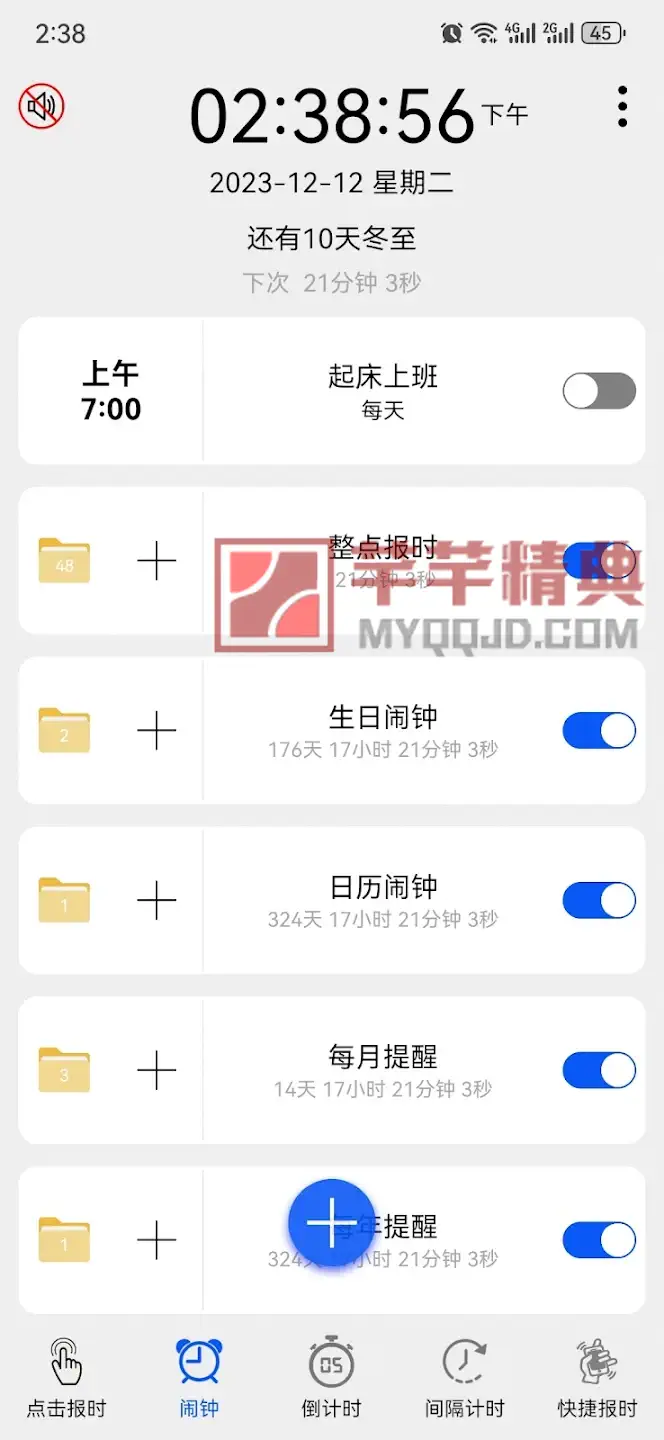The height and width of the screenshot is (1440, 664).
Task: Switch off the 日历闹钟 toggle
Action: (x=599, y=901)
